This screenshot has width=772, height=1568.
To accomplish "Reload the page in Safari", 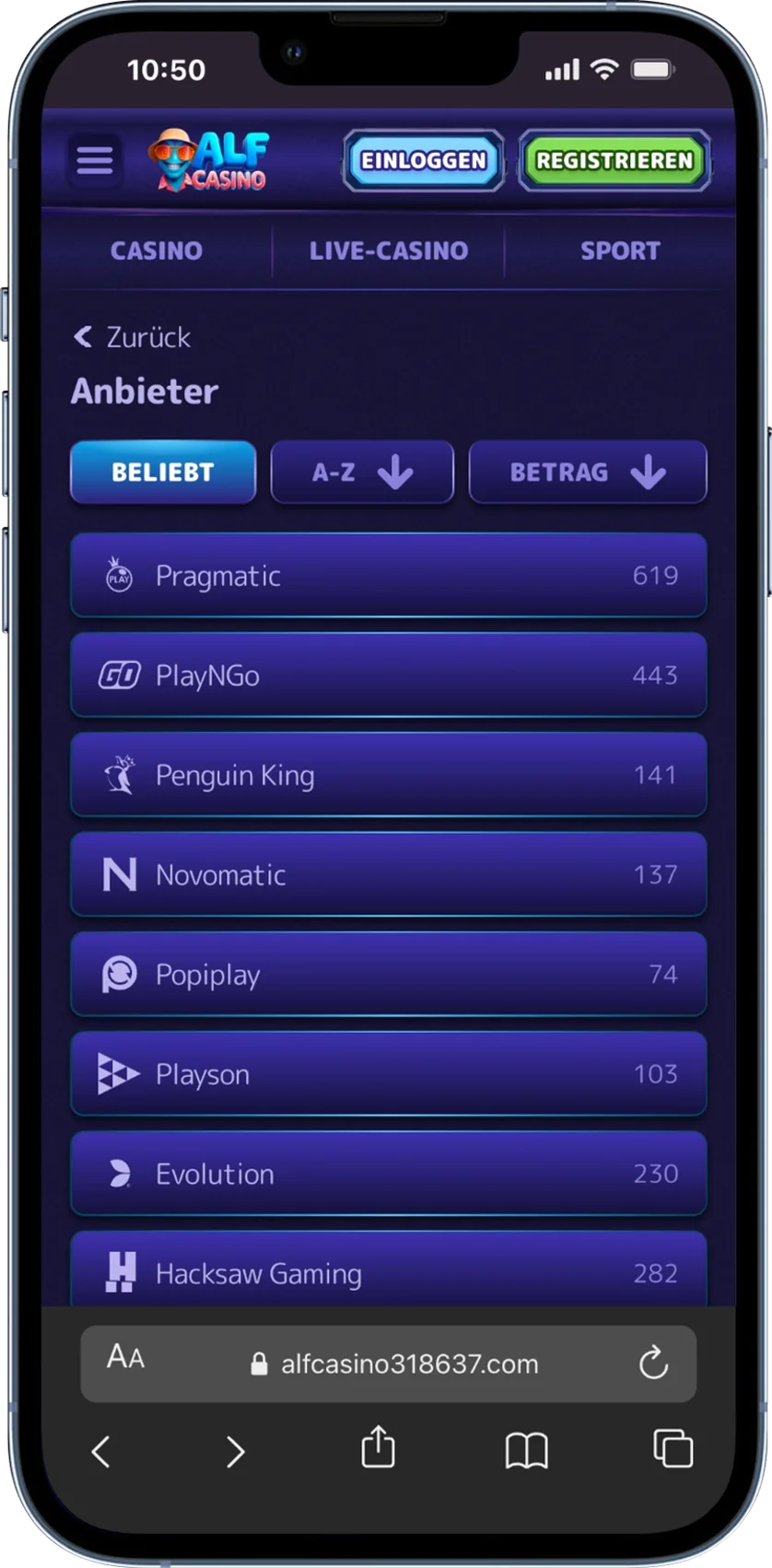I will tap(653, 1363).
